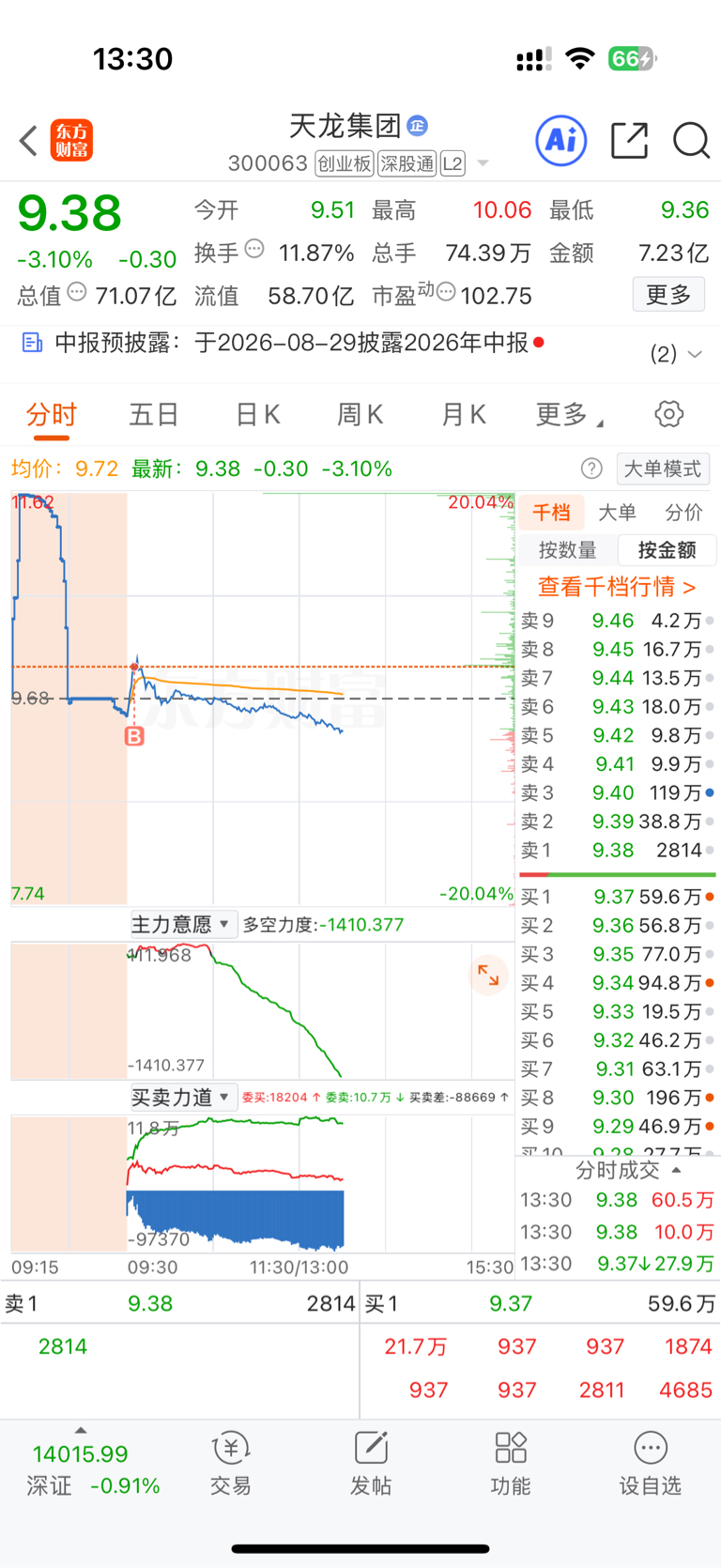Select the 周K chart tab

pyautogui.click(x=360, y=414)
